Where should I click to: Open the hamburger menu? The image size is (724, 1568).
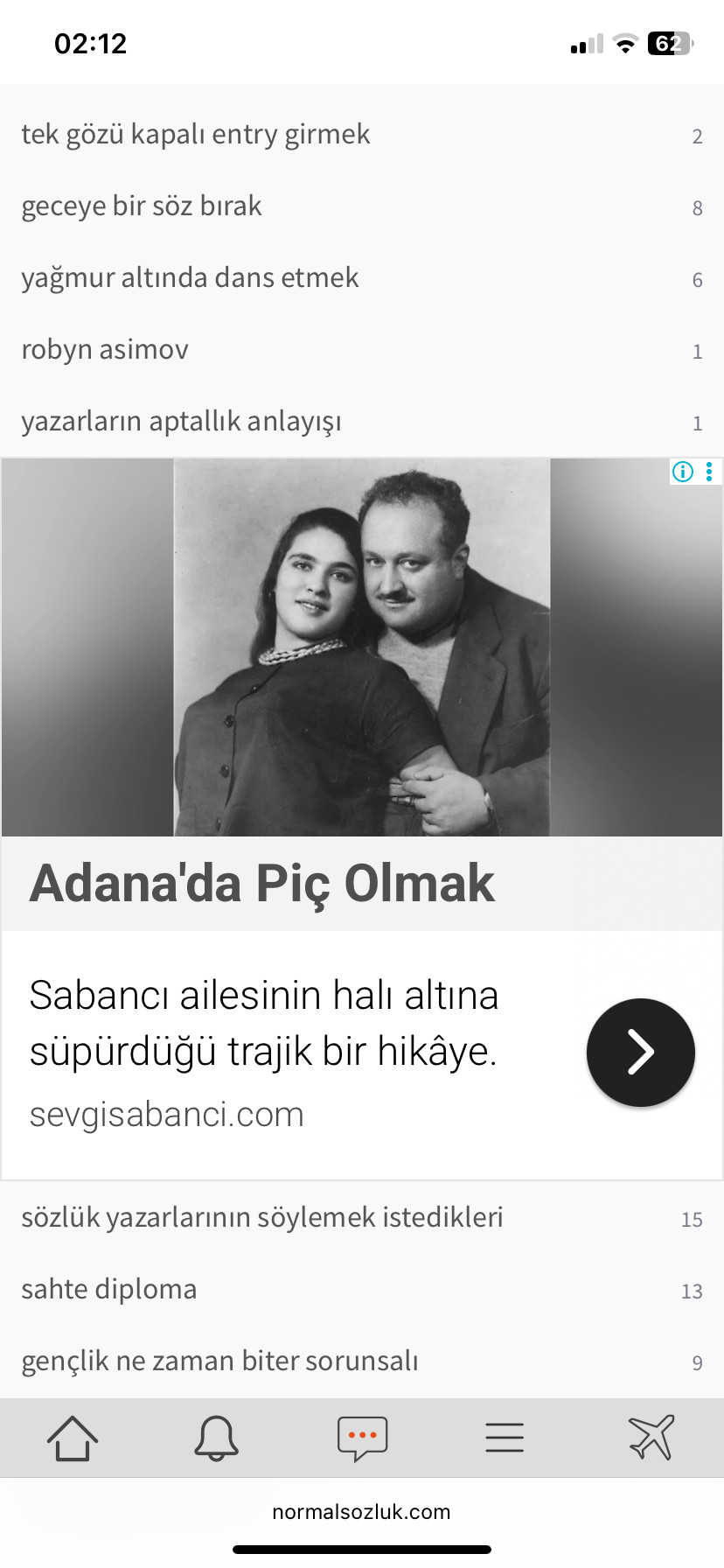tap(505, 1438)
